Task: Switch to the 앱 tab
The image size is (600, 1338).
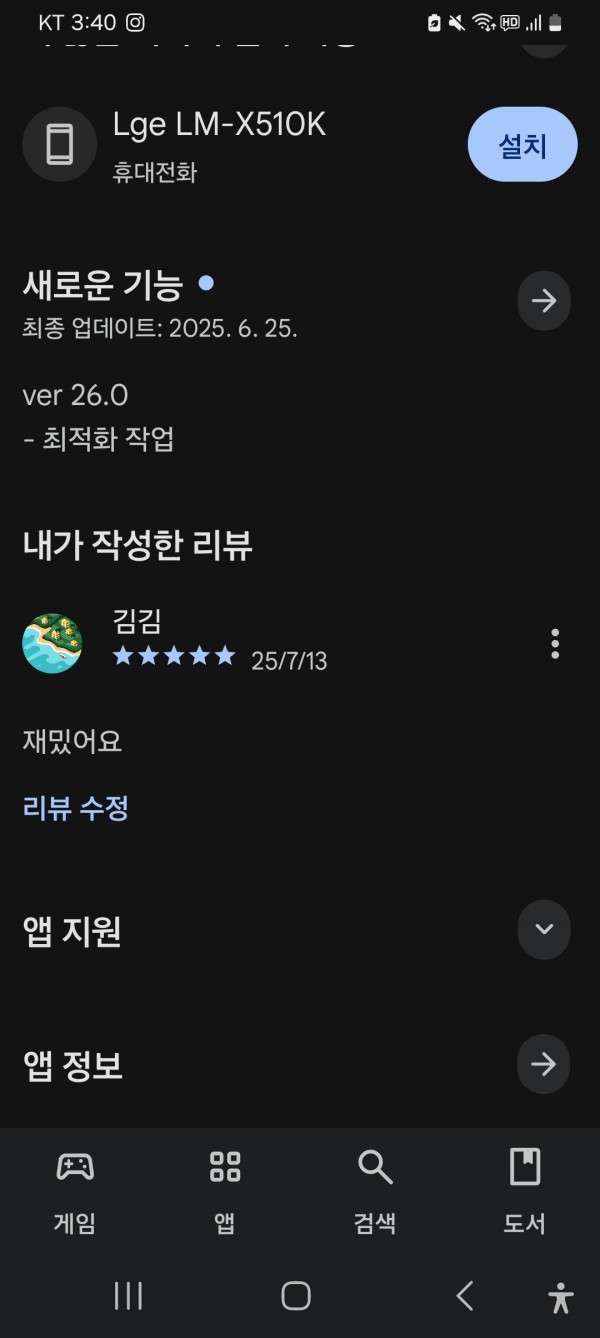Action: coord(225,1191)
